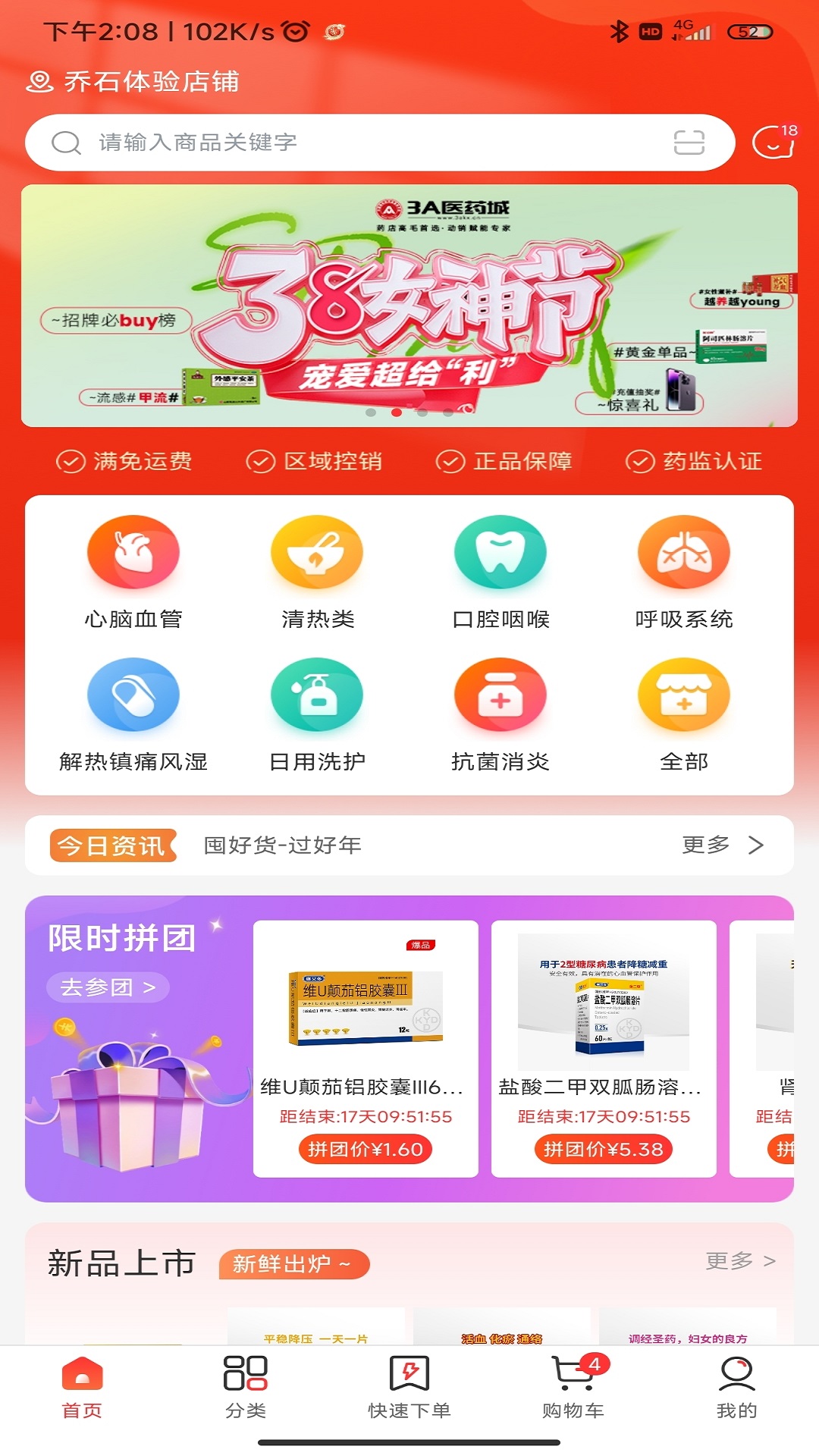This screenshot has width=819, height=1456.
Task: Tap 去参团 in 限时拼团 banner
Action: click(x=108, y=987)
